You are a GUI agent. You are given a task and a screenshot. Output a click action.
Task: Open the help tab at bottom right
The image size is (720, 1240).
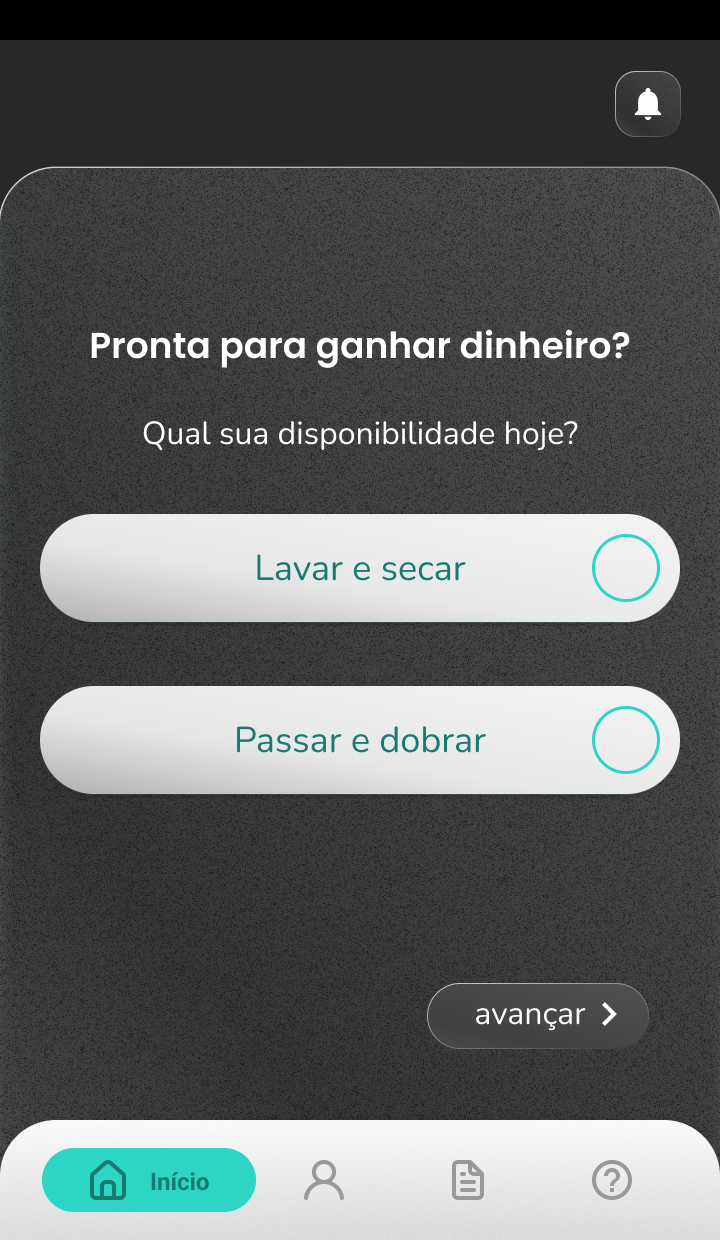(612, 1180)
